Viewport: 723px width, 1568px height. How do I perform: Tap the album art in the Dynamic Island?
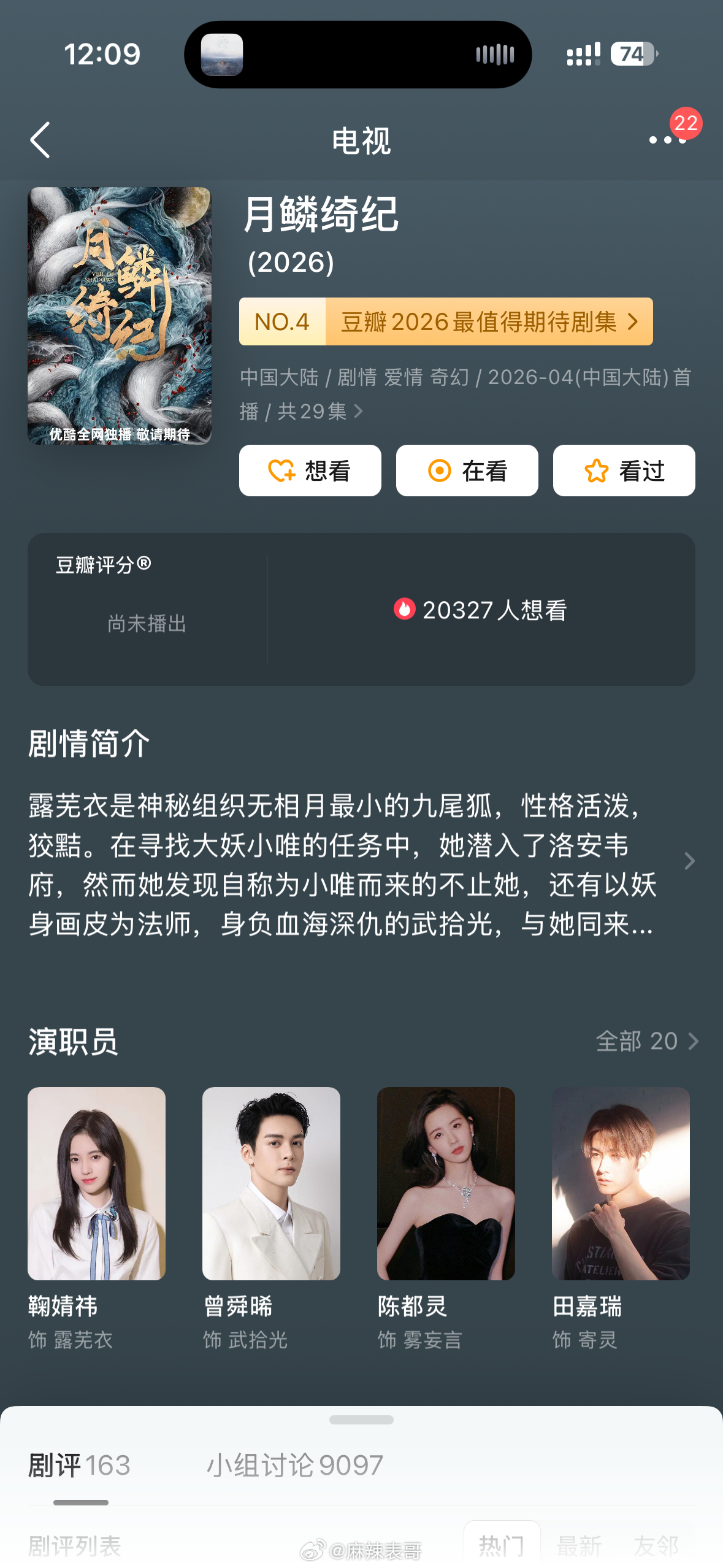click(223, 53)
